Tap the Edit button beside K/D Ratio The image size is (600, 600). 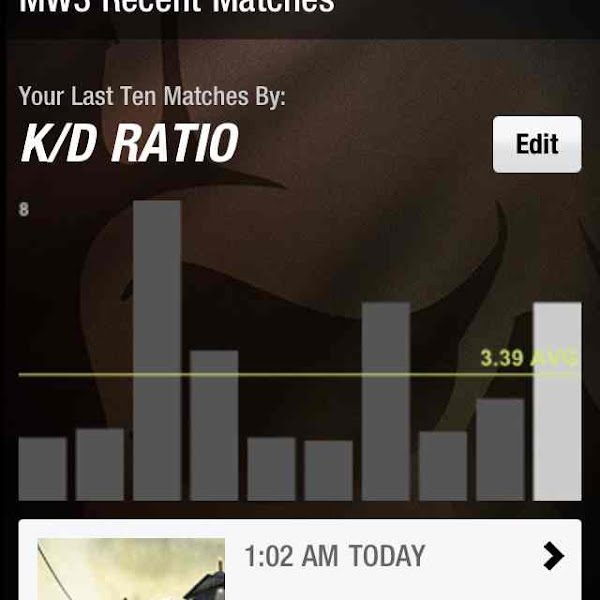pyautogui.click(x=536, y=144)
